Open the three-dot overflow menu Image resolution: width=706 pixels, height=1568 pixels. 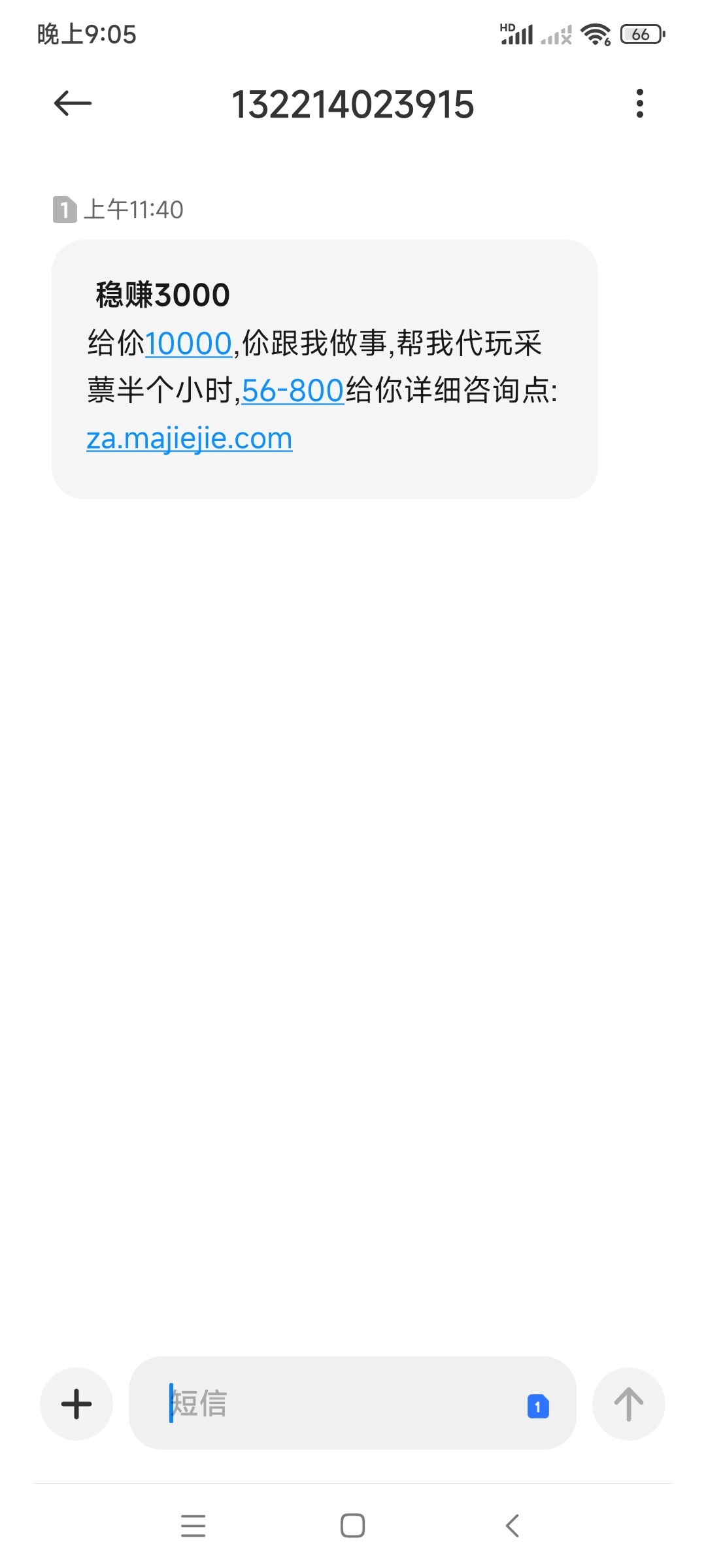(x=640, y=103)
